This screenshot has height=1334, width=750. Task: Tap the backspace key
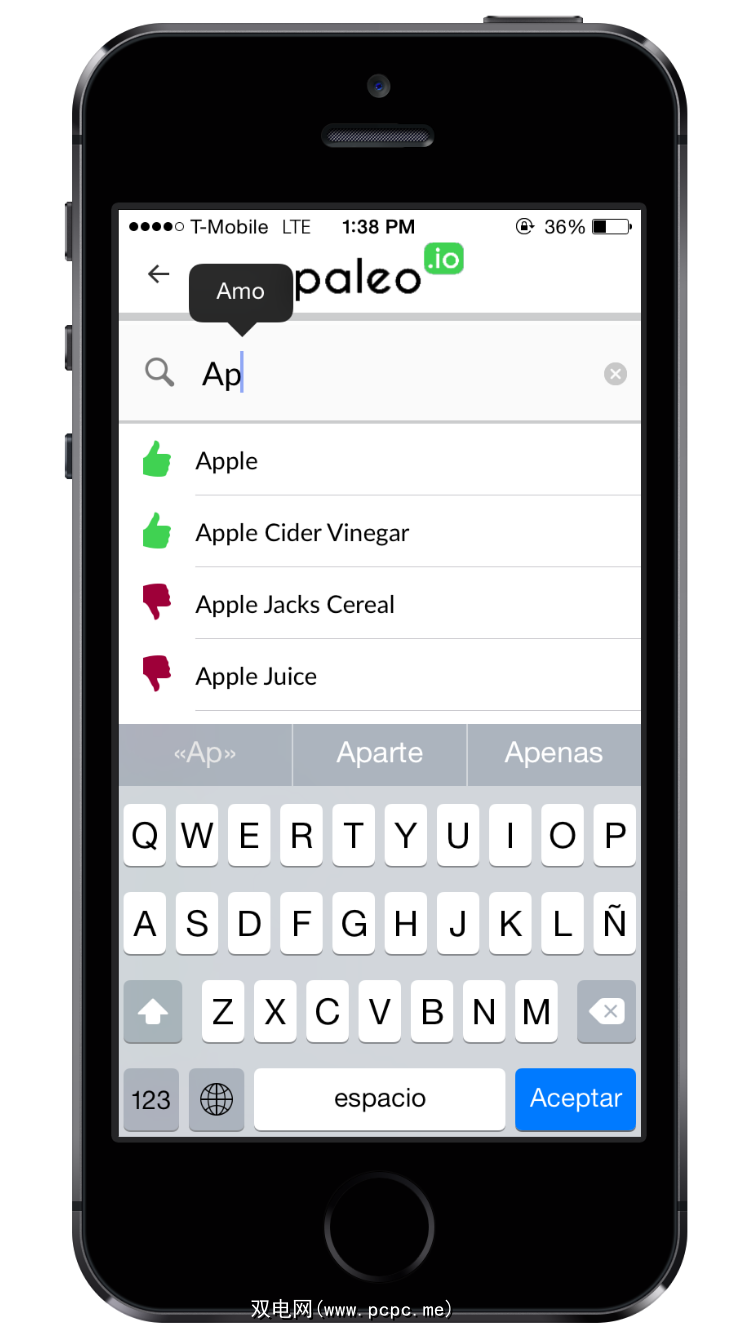point(606,1012)
